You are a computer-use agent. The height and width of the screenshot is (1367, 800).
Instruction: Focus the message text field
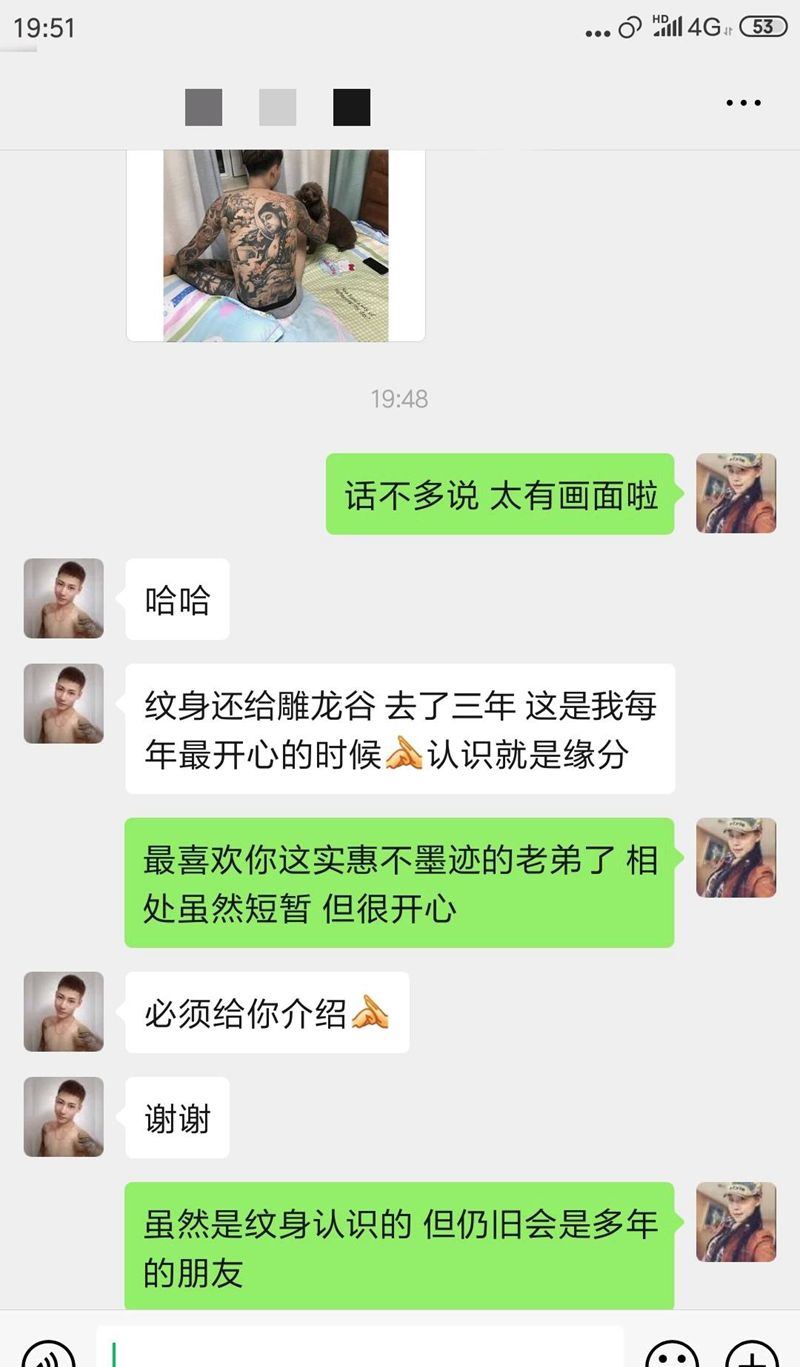[360, 1350]
